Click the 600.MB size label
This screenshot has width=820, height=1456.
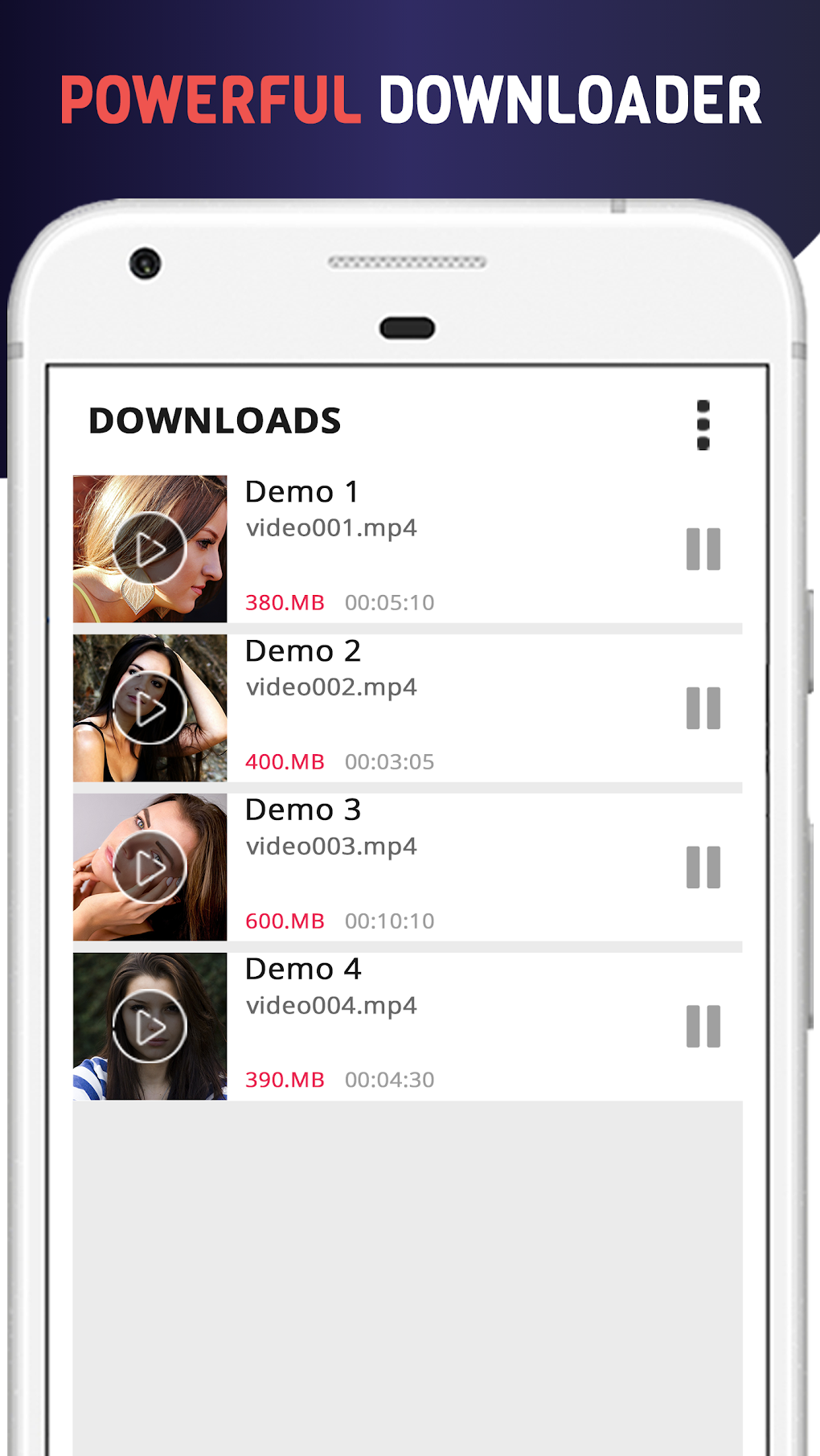[x=285, y=921]
